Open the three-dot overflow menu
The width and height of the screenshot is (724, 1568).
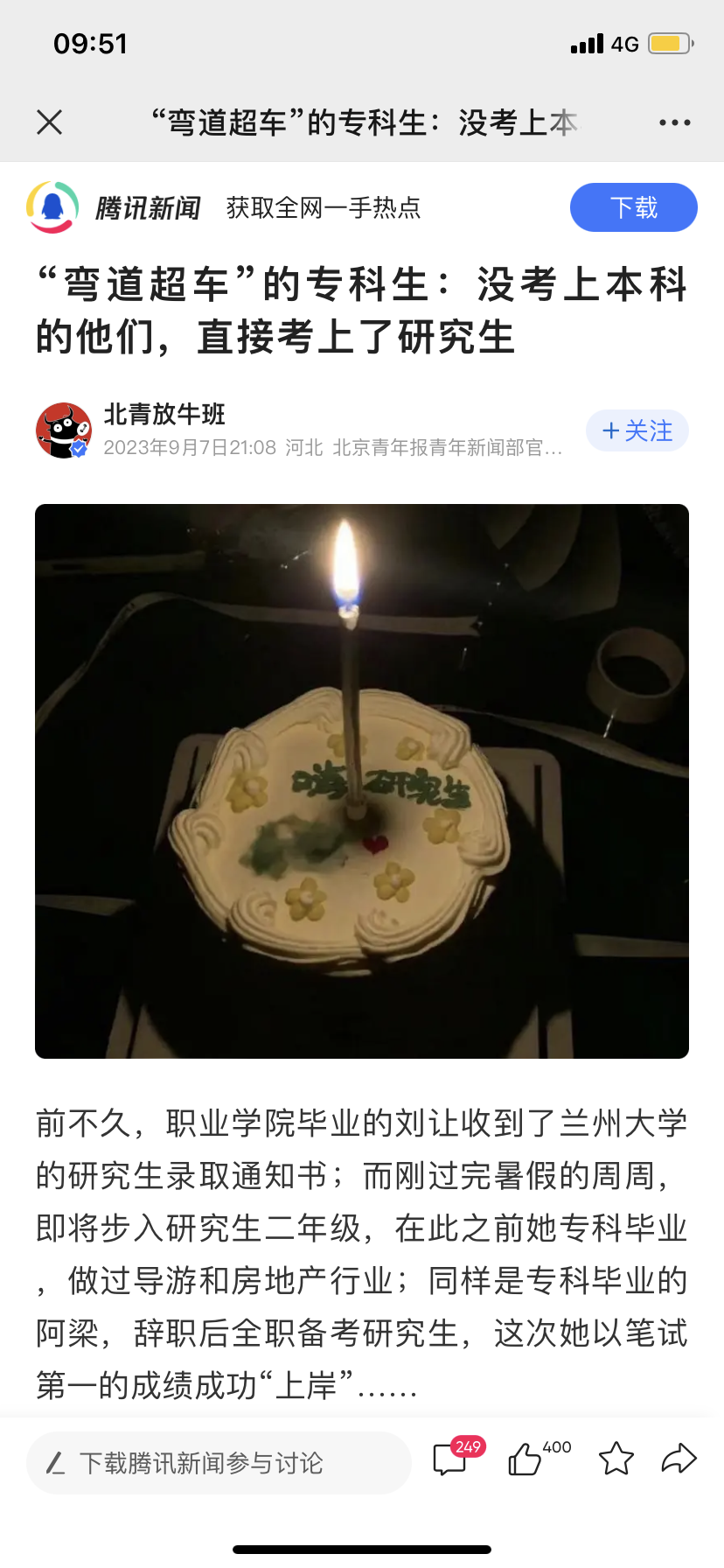click(x=674, y=122)
